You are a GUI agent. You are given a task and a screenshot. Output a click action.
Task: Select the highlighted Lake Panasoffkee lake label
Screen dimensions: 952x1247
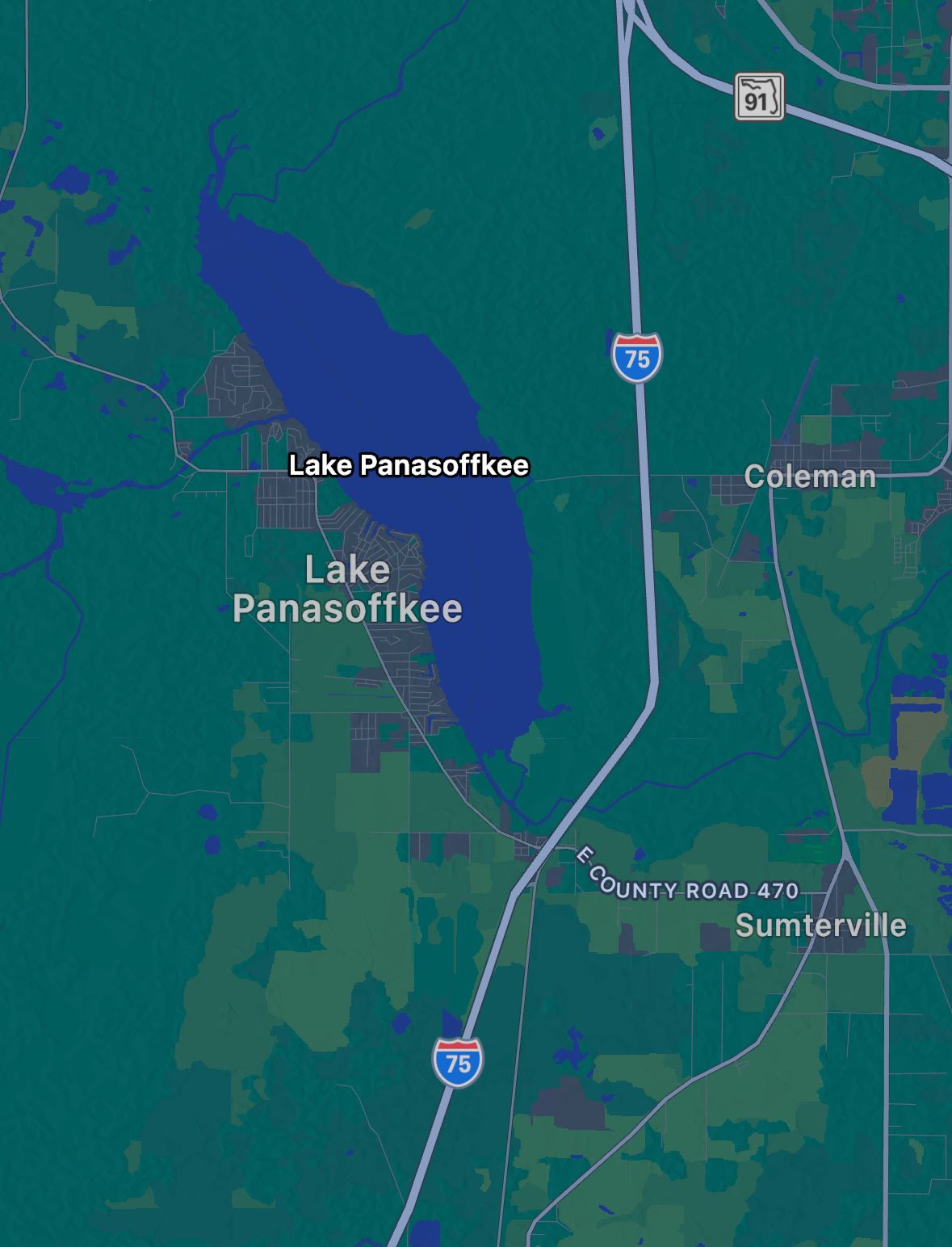[x=409, y=465]
